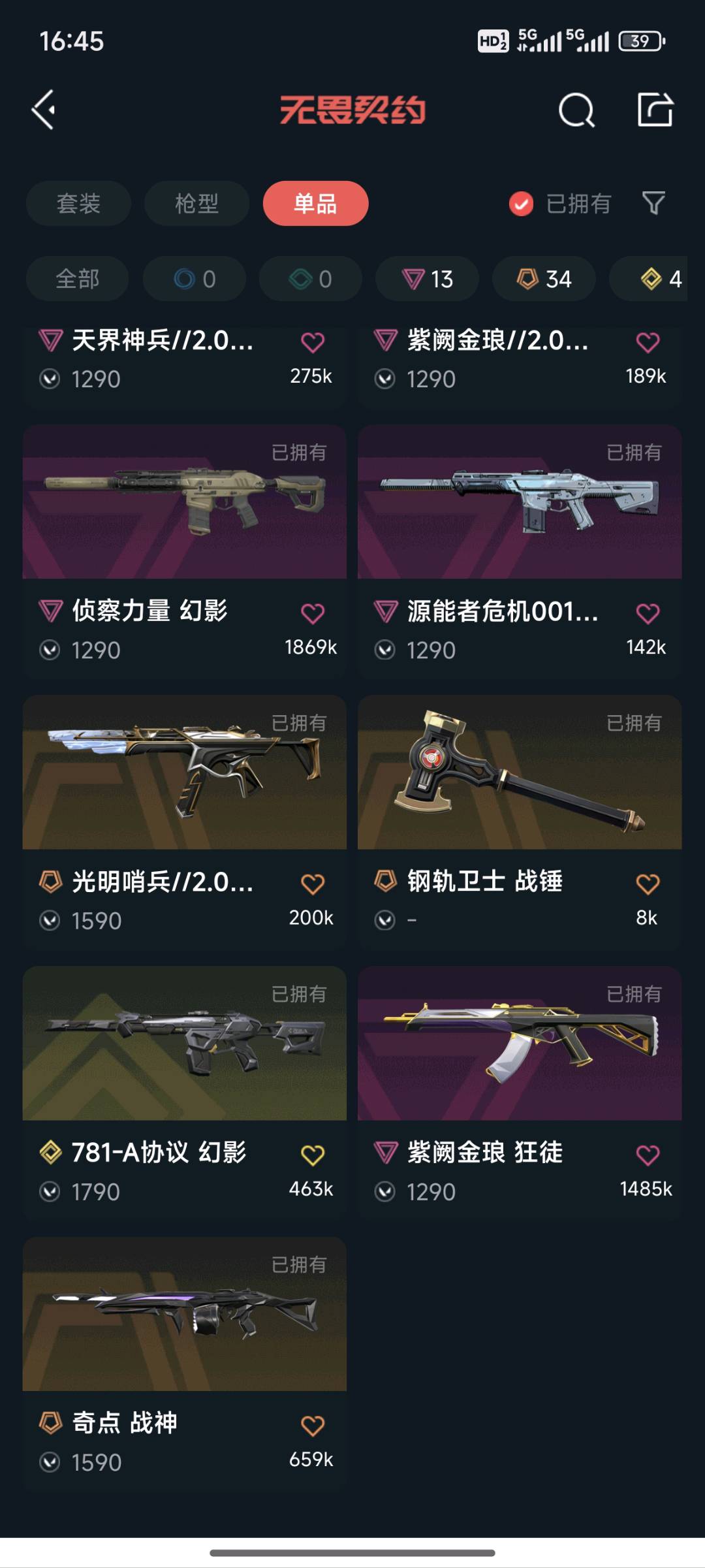Filter by the rarity chip showing 34
Screen dimensions: 705x1568
pos(544,279)
